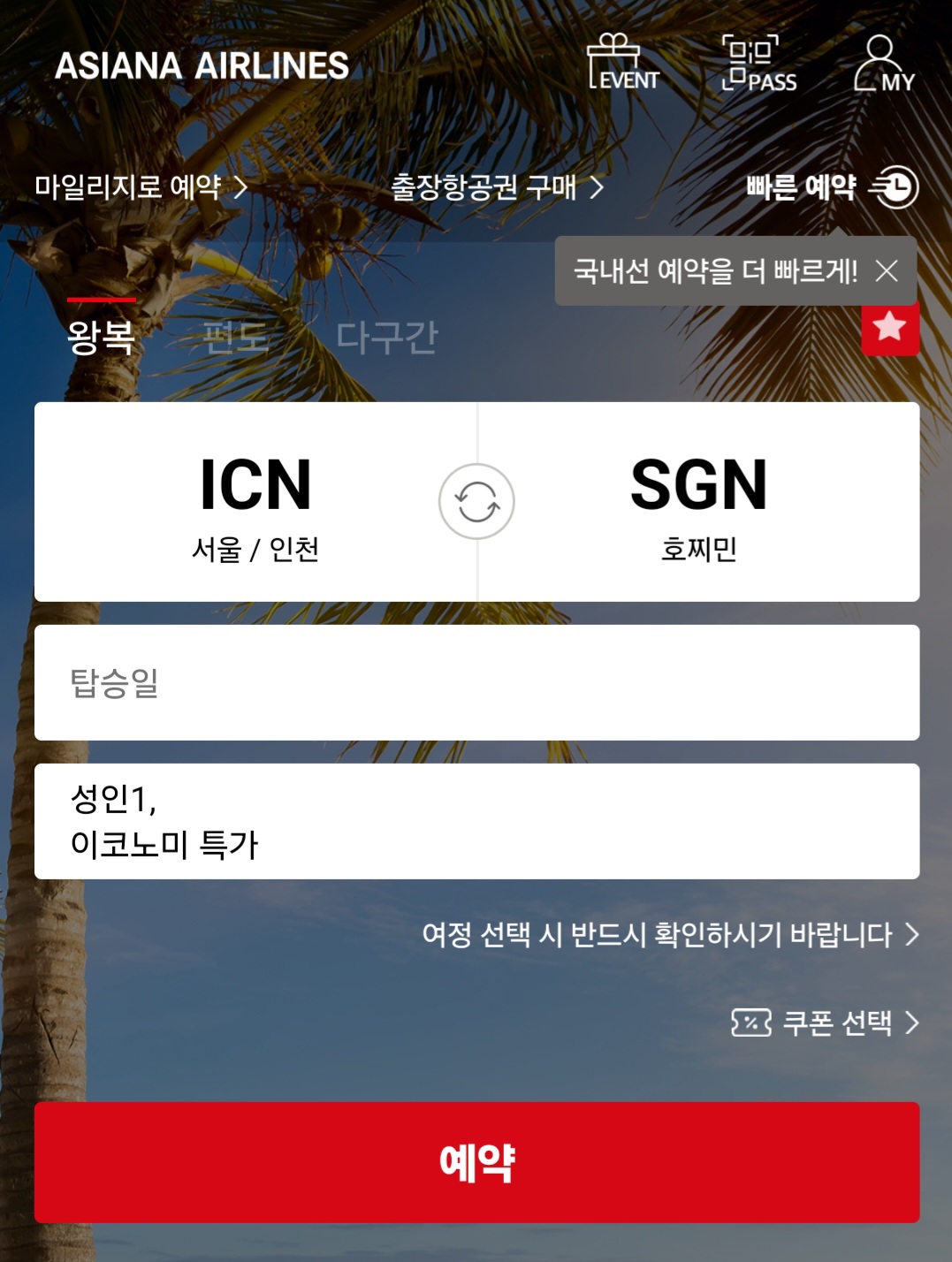Switch to the 편도 one-way tab

point(235,337)
